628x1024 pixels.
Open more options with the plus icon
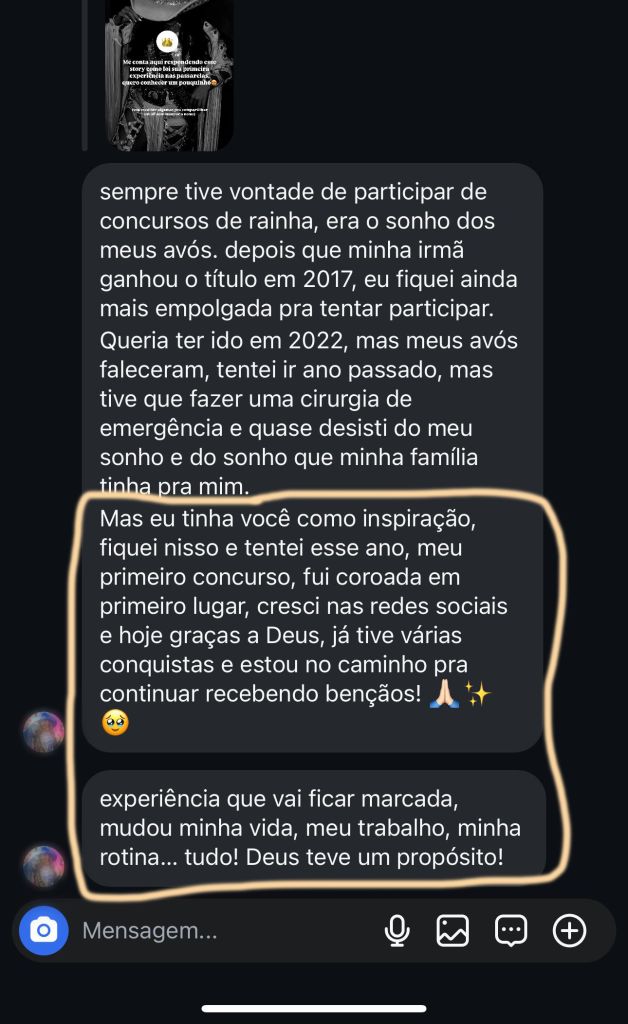point(570,931)
